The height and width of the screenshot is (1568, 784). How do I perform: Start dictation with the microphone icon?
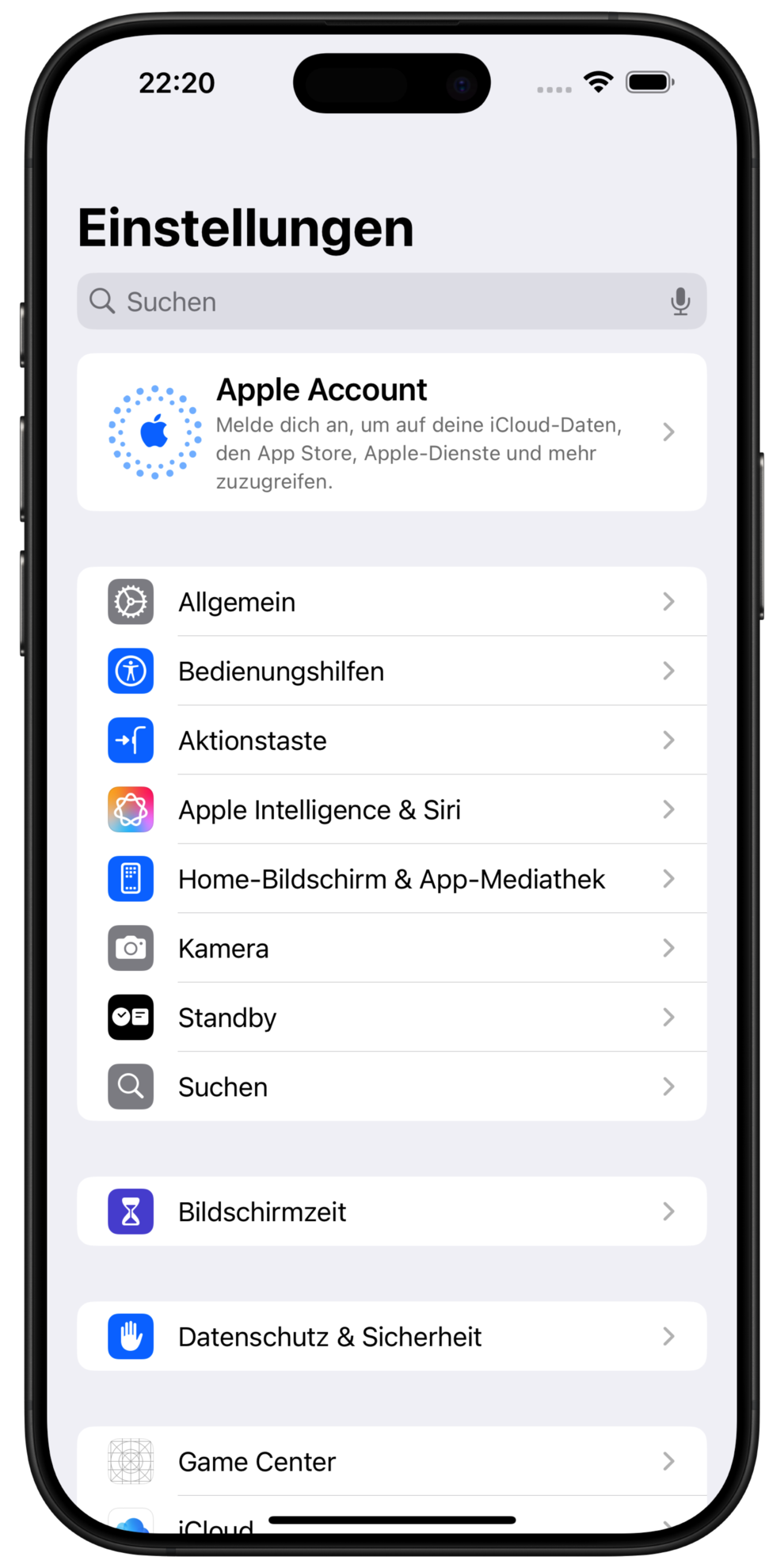click(x=679, y=302)
